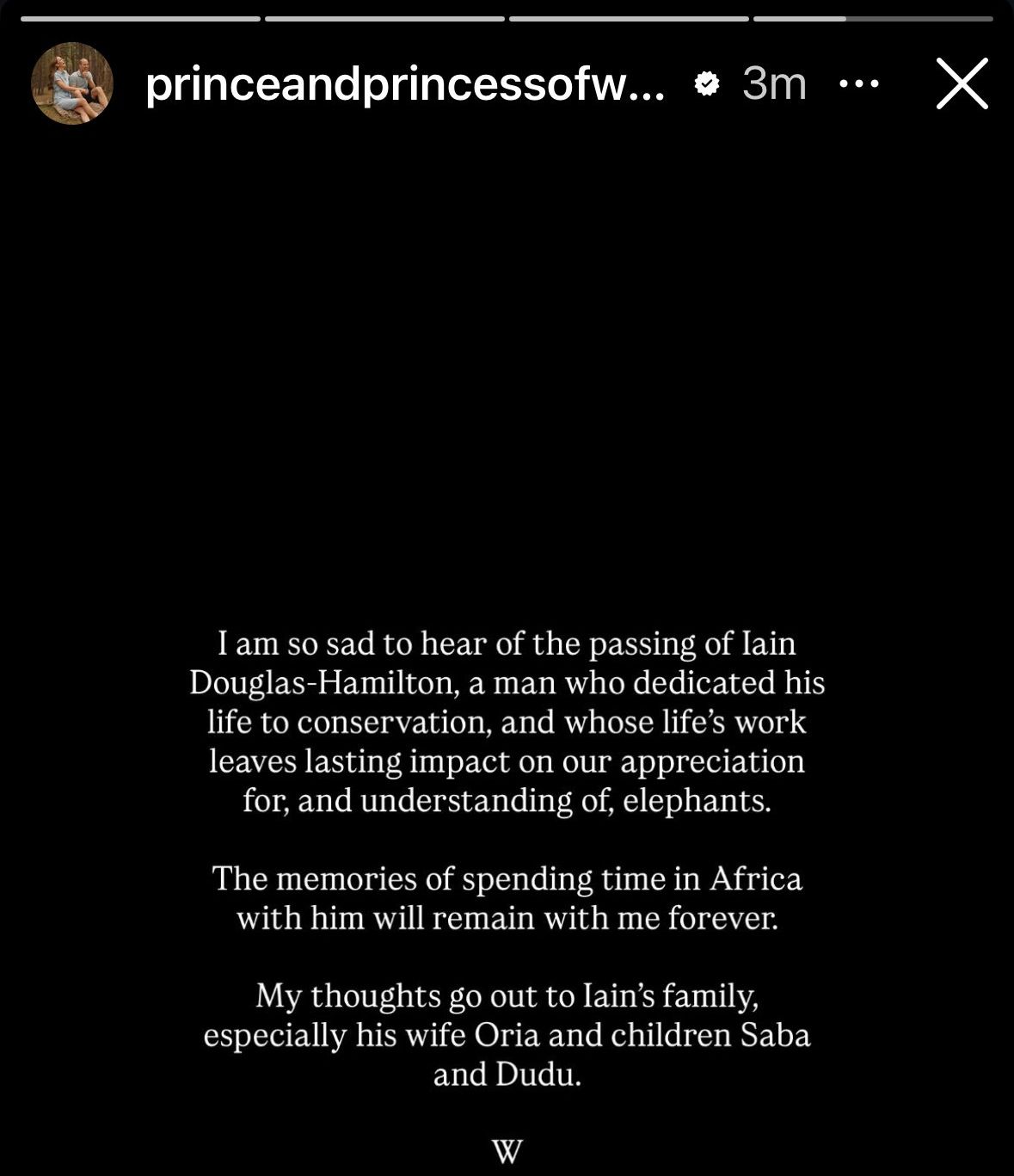Click the verified badge next to the username
This screenshot has width=1014, height=1176.
point(708,83)
